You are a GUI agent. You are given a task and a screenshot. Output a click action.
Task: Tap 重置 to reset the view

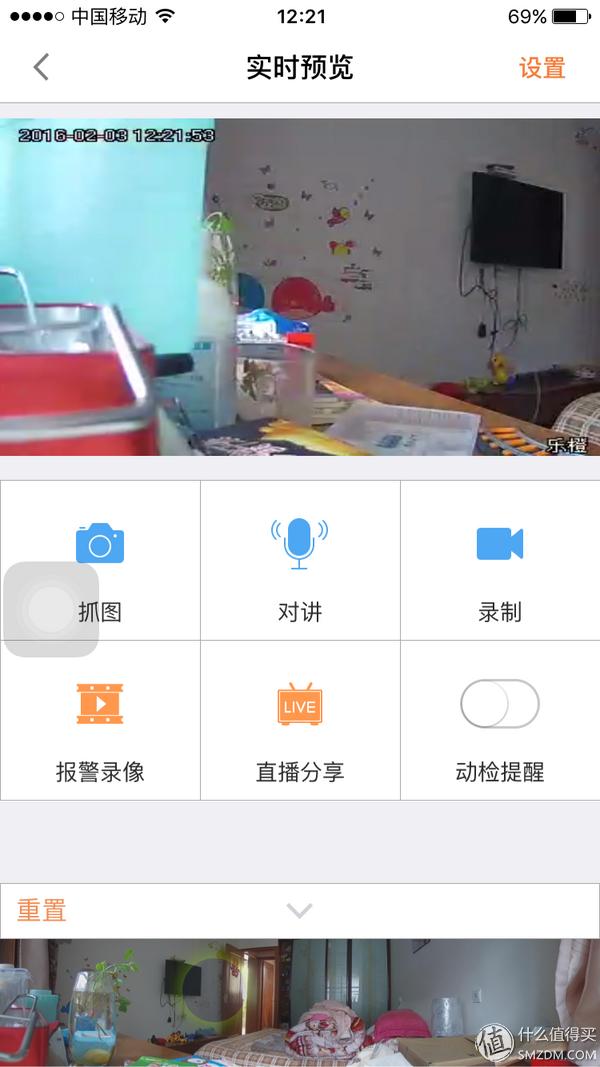point(42,910)
